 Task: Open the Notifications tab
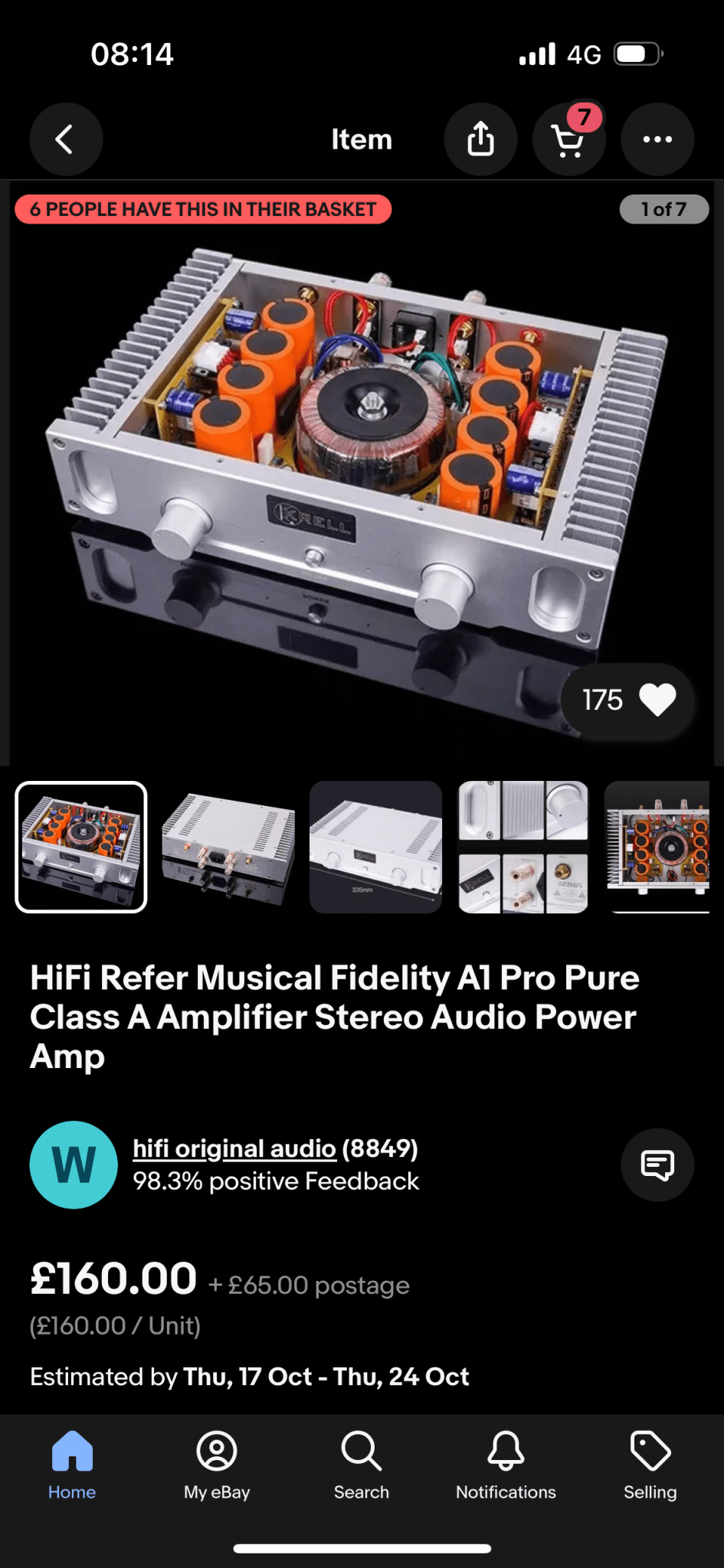(x=506, y=1465)
